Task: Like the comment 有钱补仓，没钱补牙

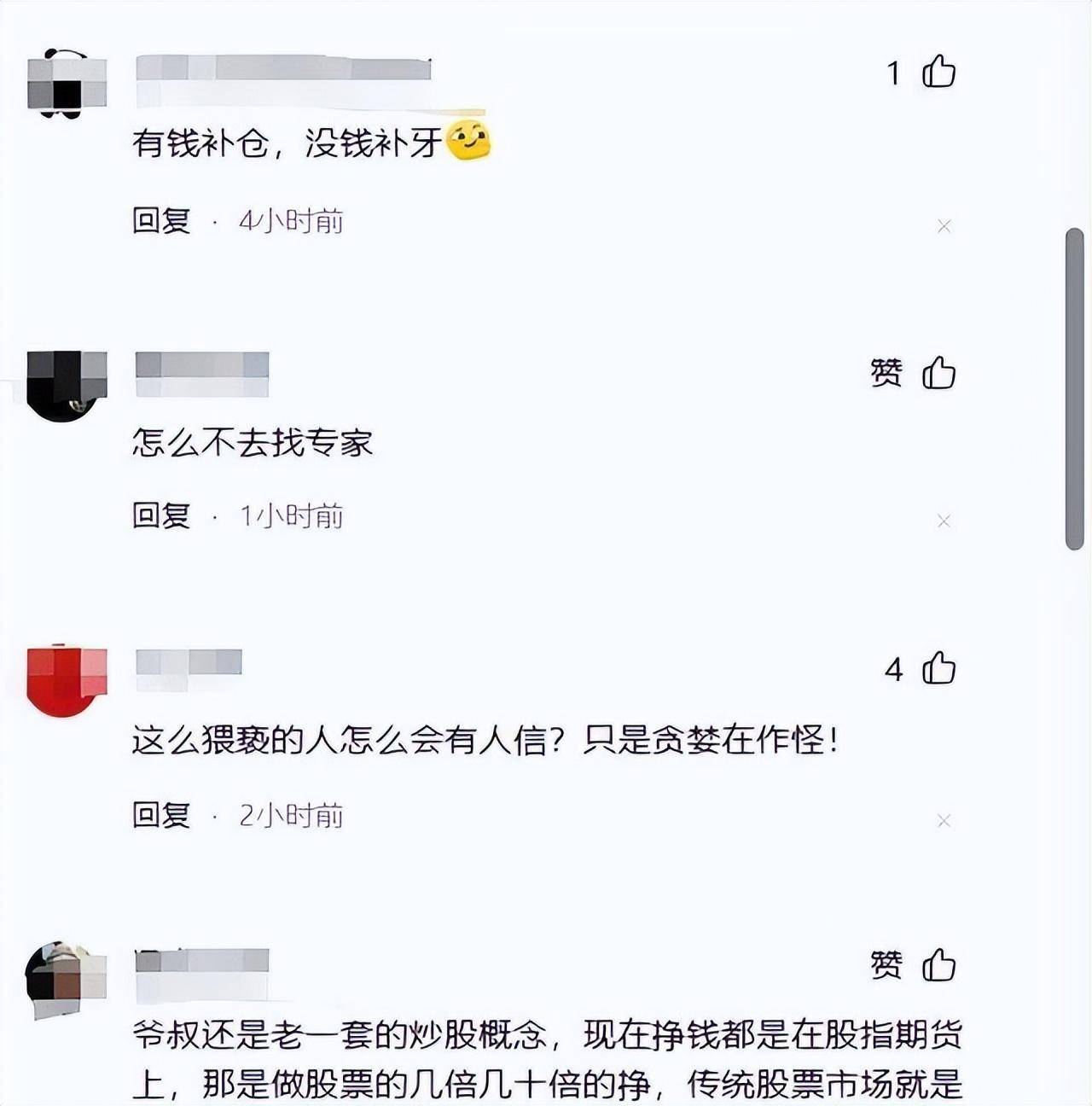Action: point(938,72)
